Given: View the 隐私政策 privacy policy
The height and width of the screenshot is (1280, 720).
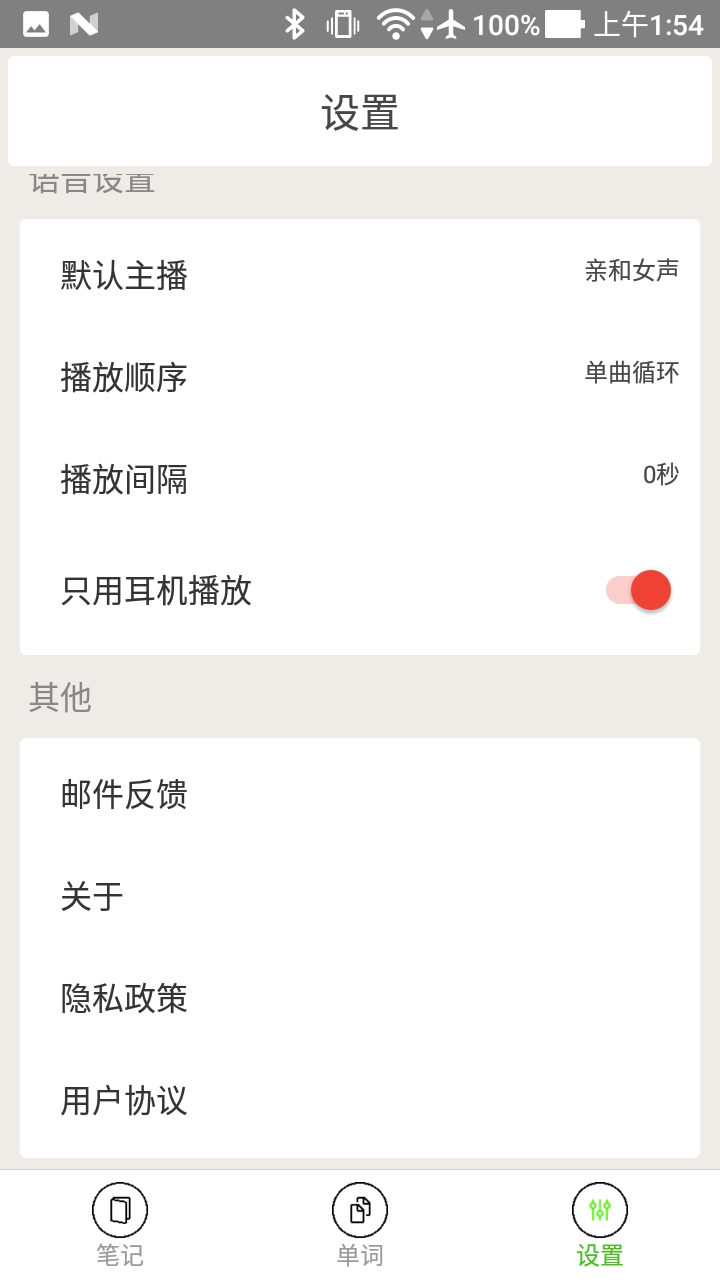Looking at the screenshot, I should coord(360,998).
